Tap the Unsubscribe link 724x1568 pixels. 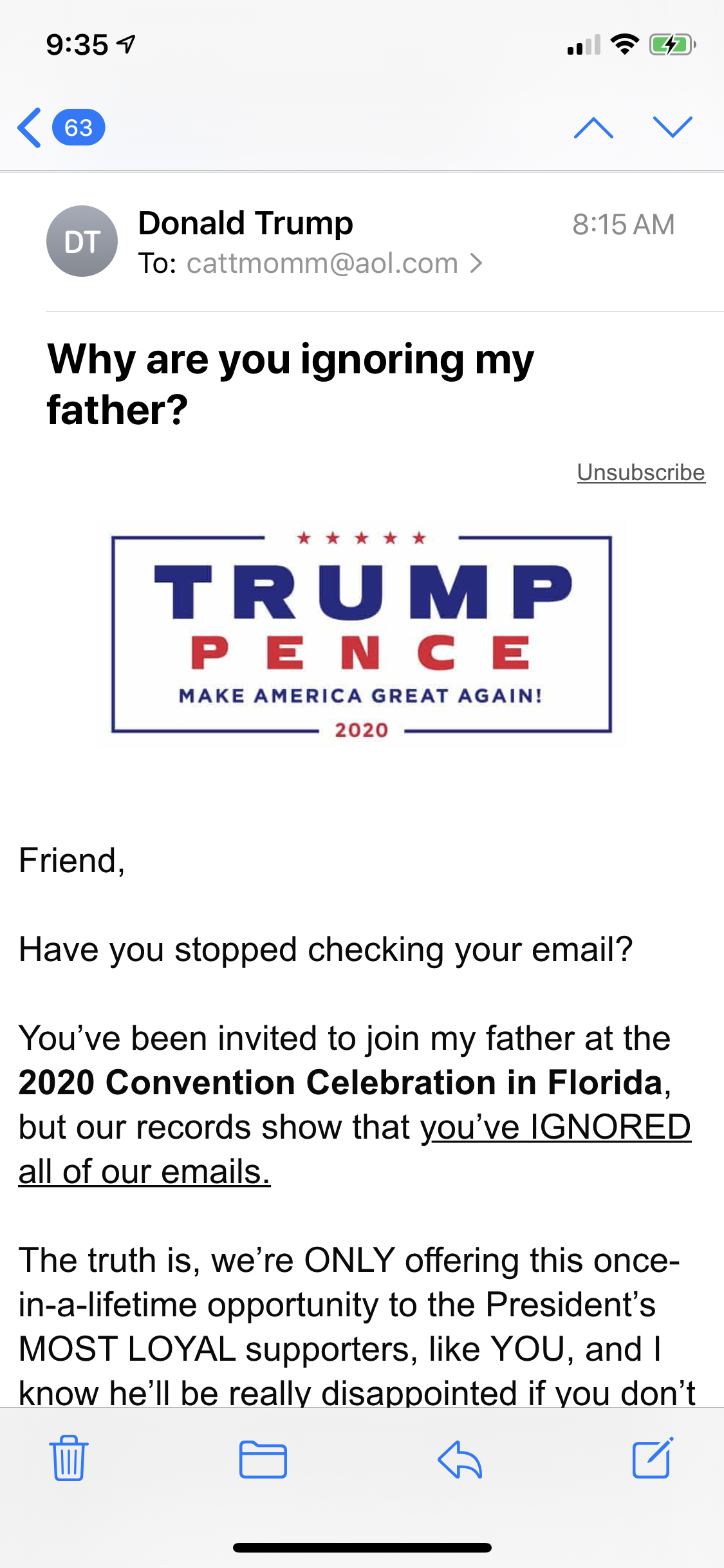pos(640,472)
